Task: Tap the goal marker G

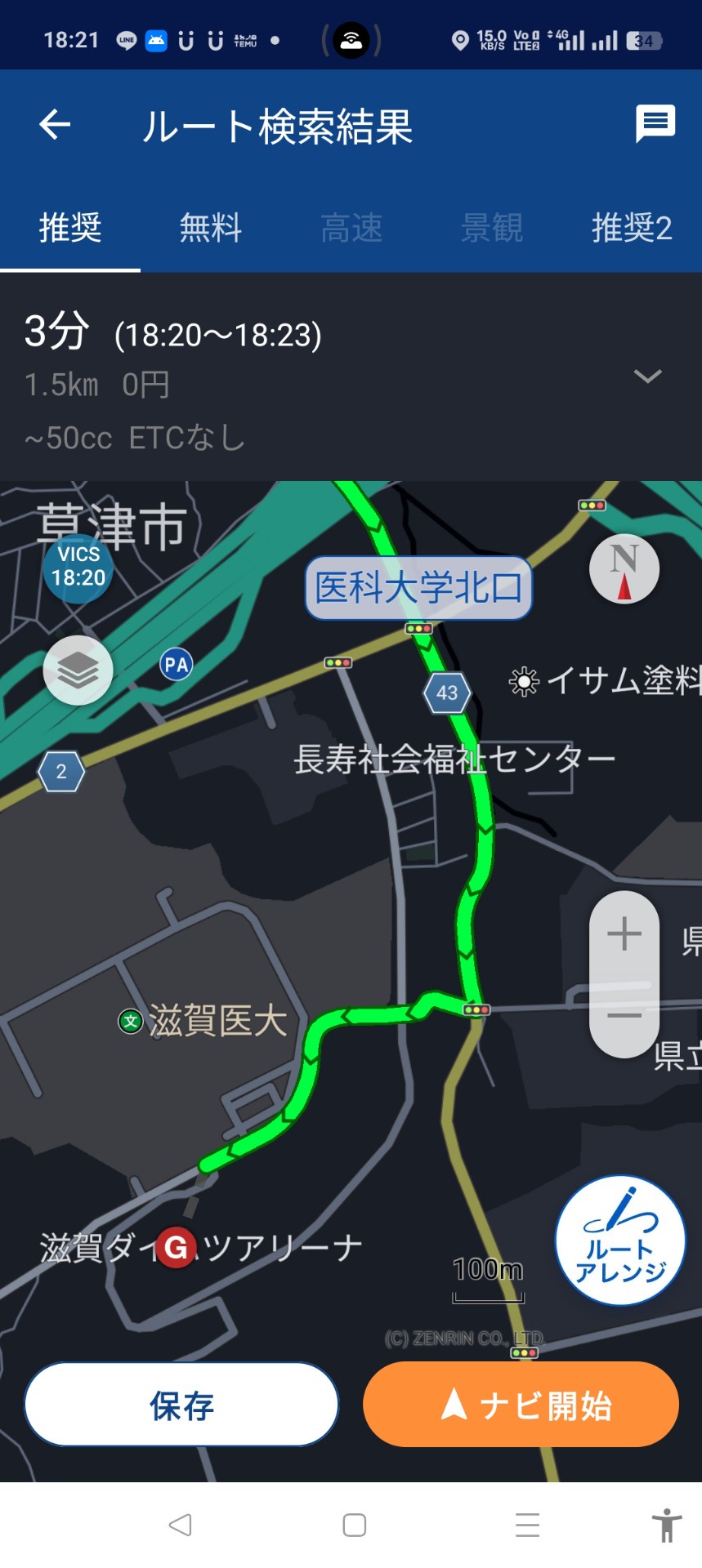Action: pos(176,1247)
